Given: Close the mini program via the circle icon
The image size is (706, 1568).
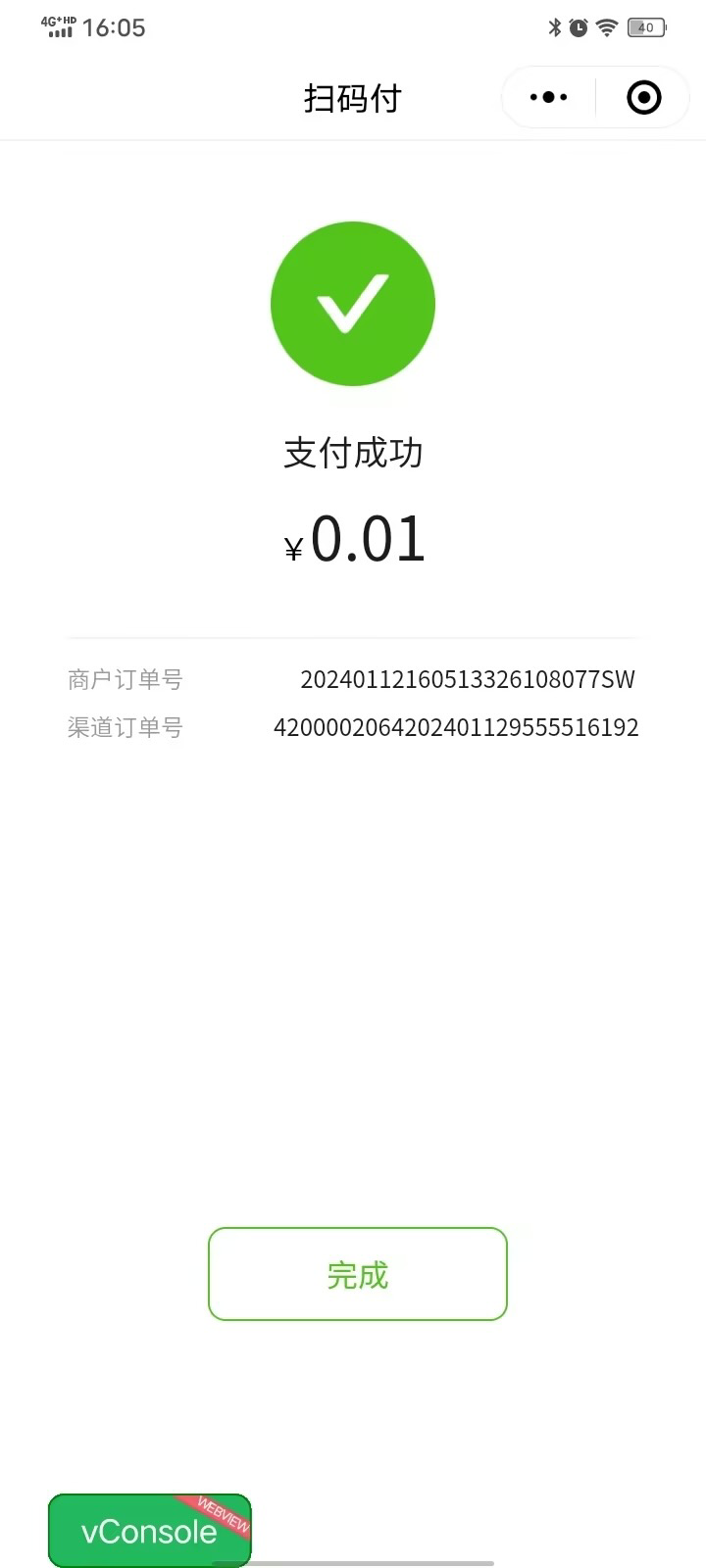Looking at the screenshot, I should pyautogui.click(x=644, y=97).
